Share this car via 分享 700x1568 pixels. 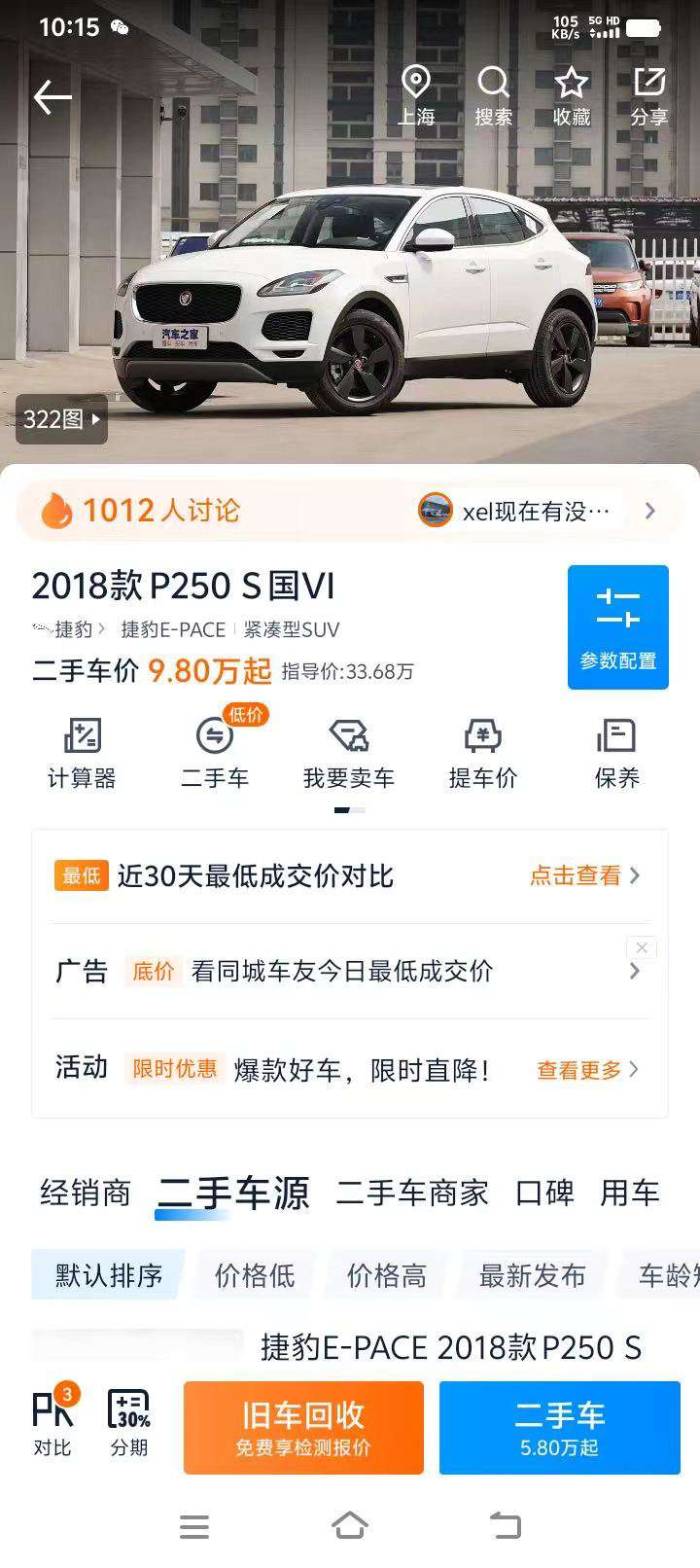pos(648,96)
